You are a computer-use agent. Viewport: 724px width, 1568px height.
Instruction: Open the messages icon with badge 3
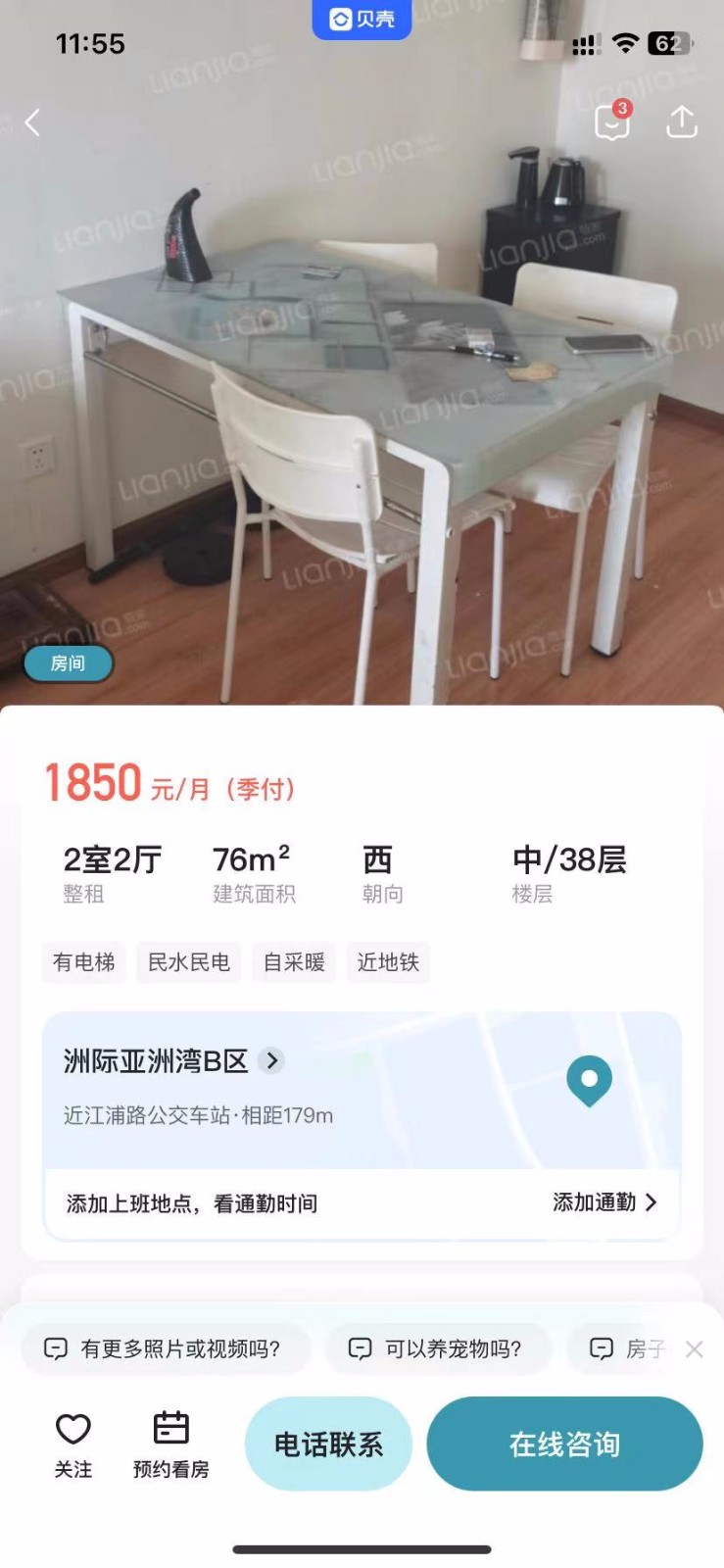click(x=612, y=122)
